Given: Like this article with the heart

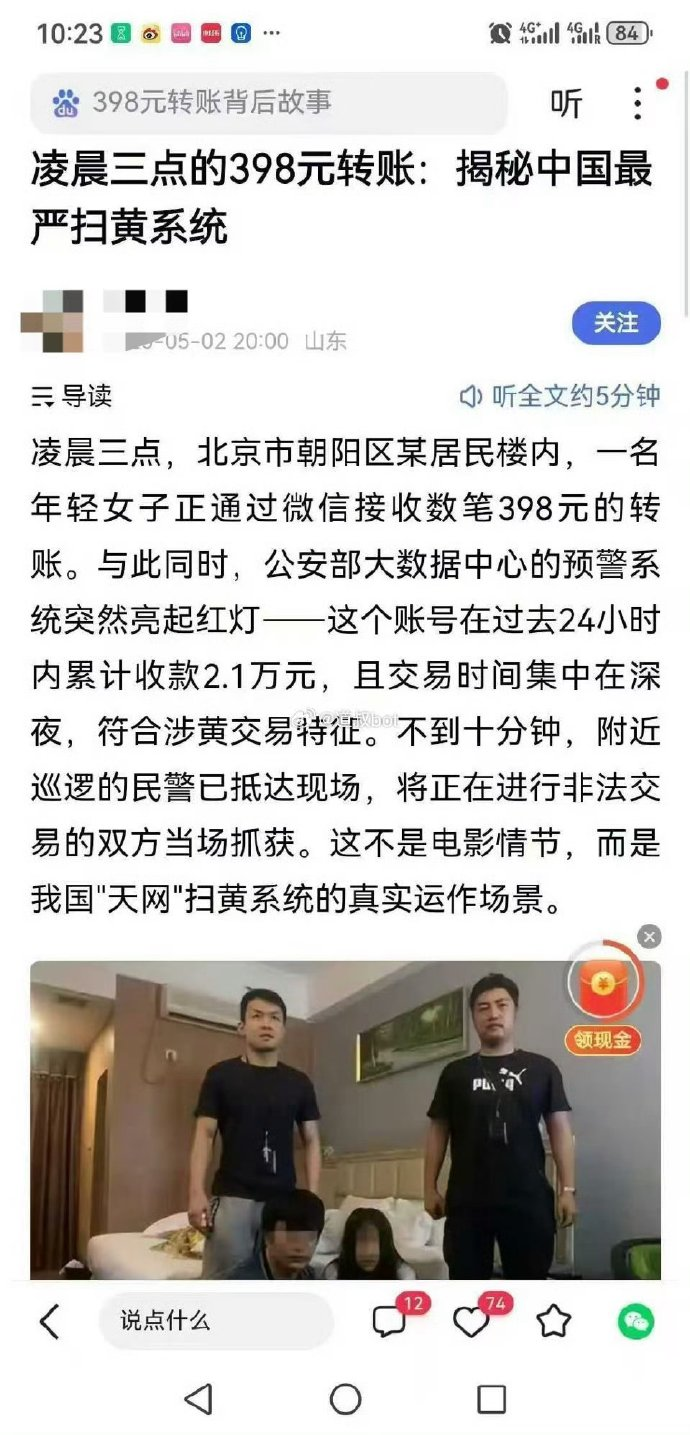Looking at the screenshot, I should tap(471, 1321).
